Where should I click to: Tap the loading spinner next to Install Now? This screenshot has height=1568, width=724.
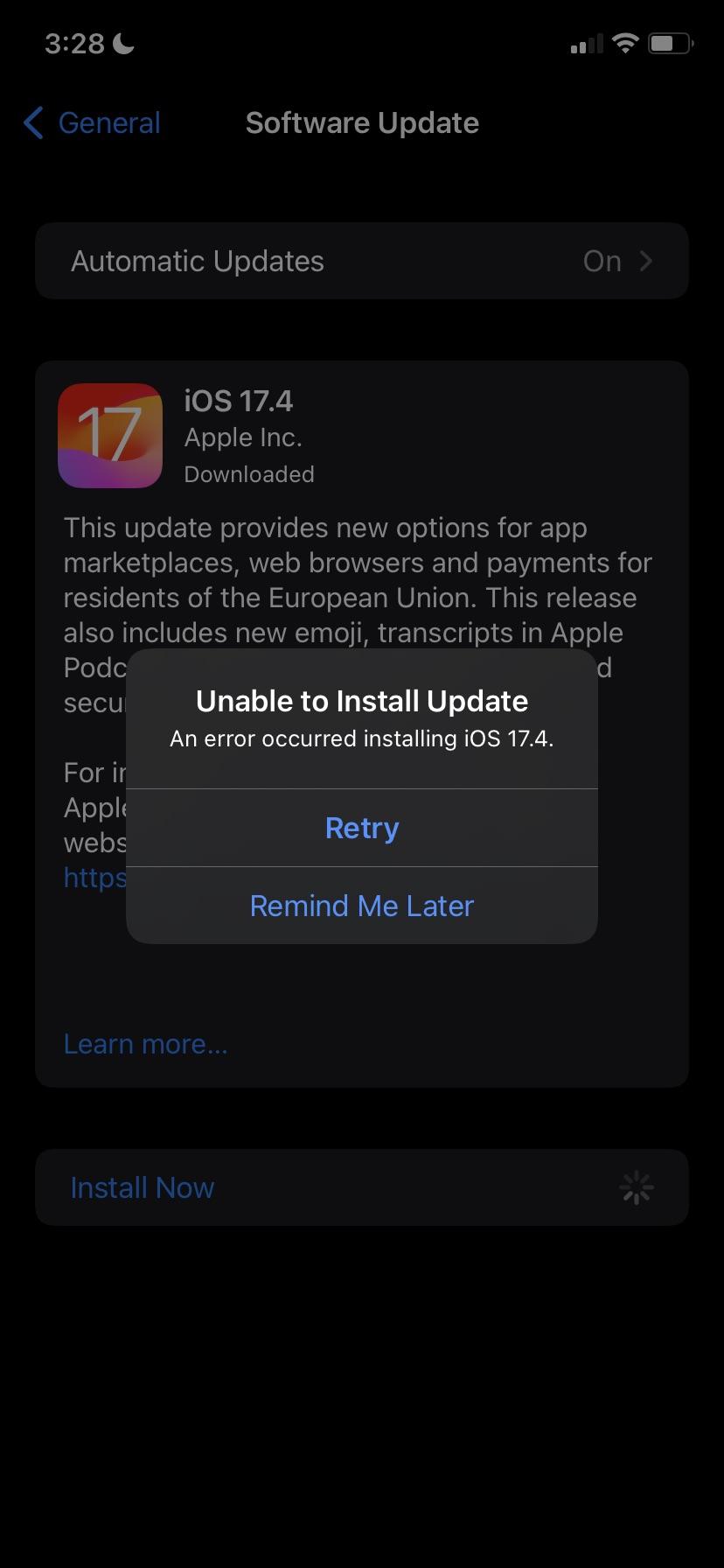coord(636,1187)
